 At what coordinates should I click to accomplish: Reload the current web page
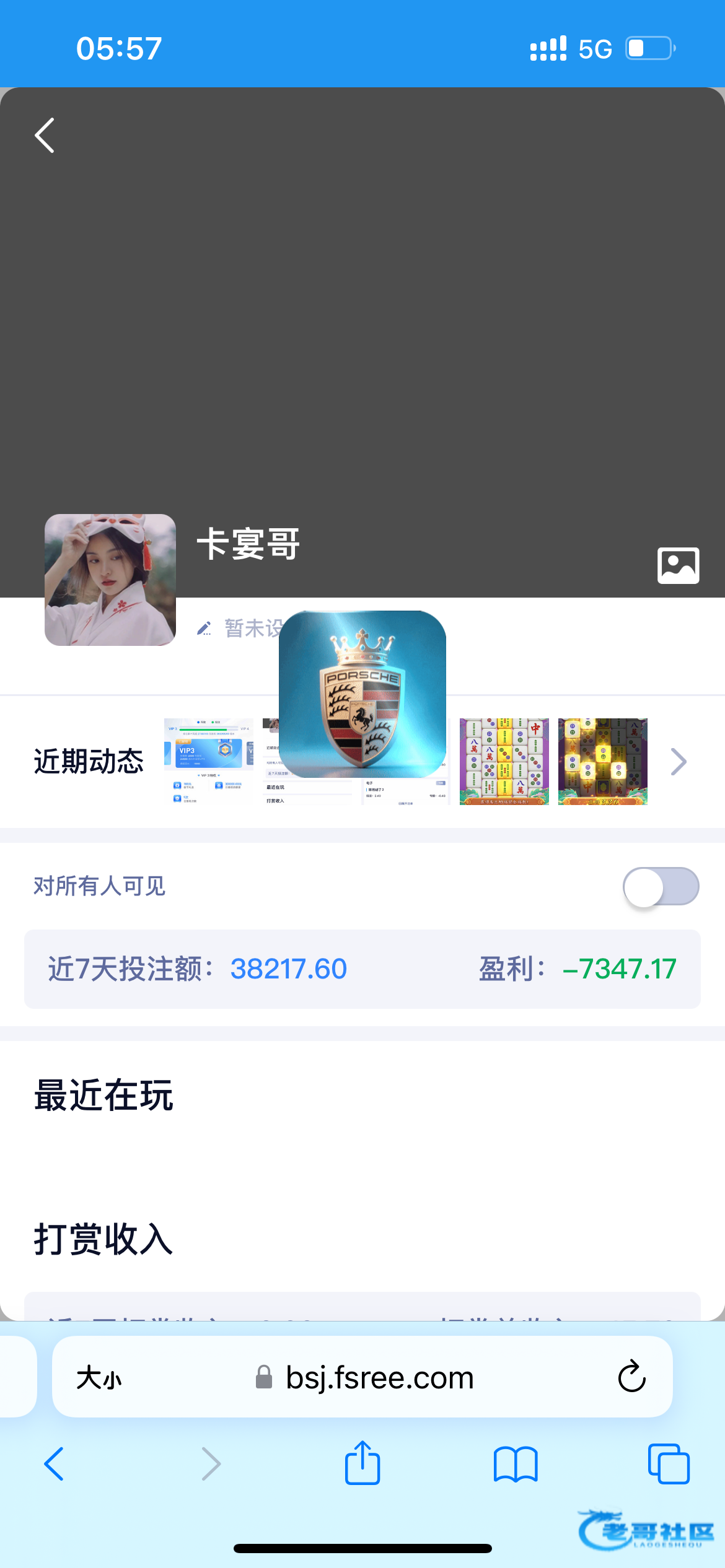[631, 1377]
